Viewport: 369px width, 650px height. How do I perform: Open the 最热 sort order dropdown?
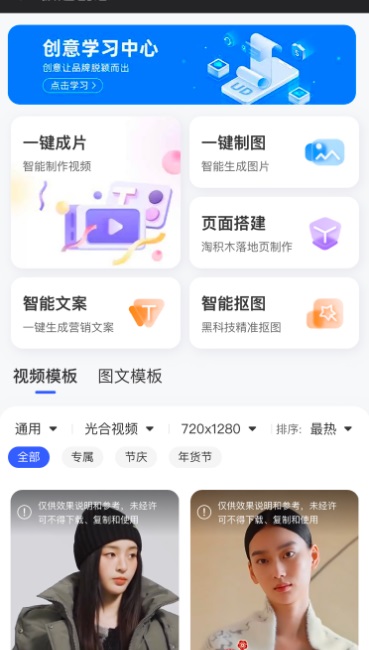(x=331, y=429)
